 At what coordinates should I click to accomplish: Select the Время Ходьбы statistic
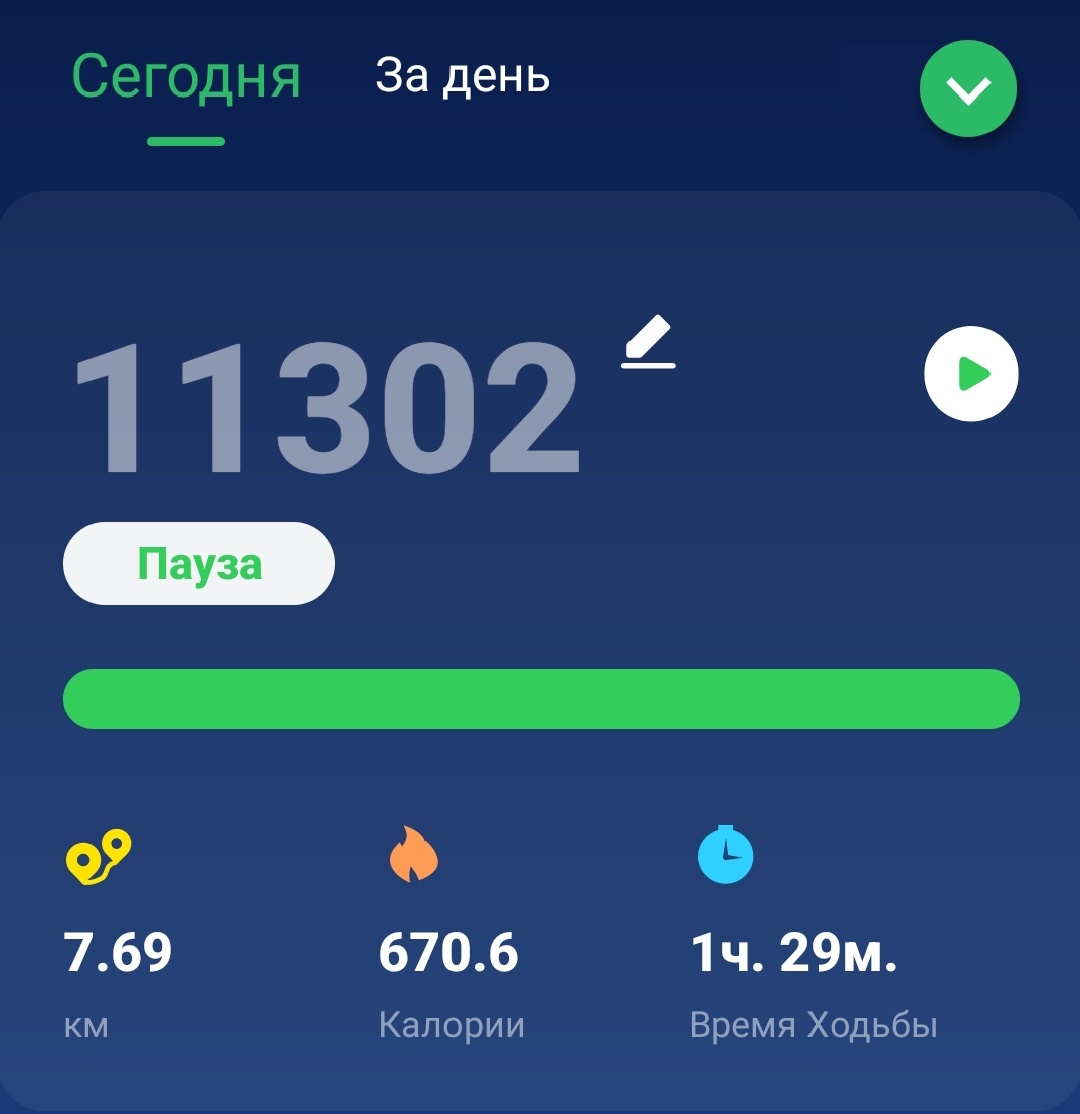815,1023
